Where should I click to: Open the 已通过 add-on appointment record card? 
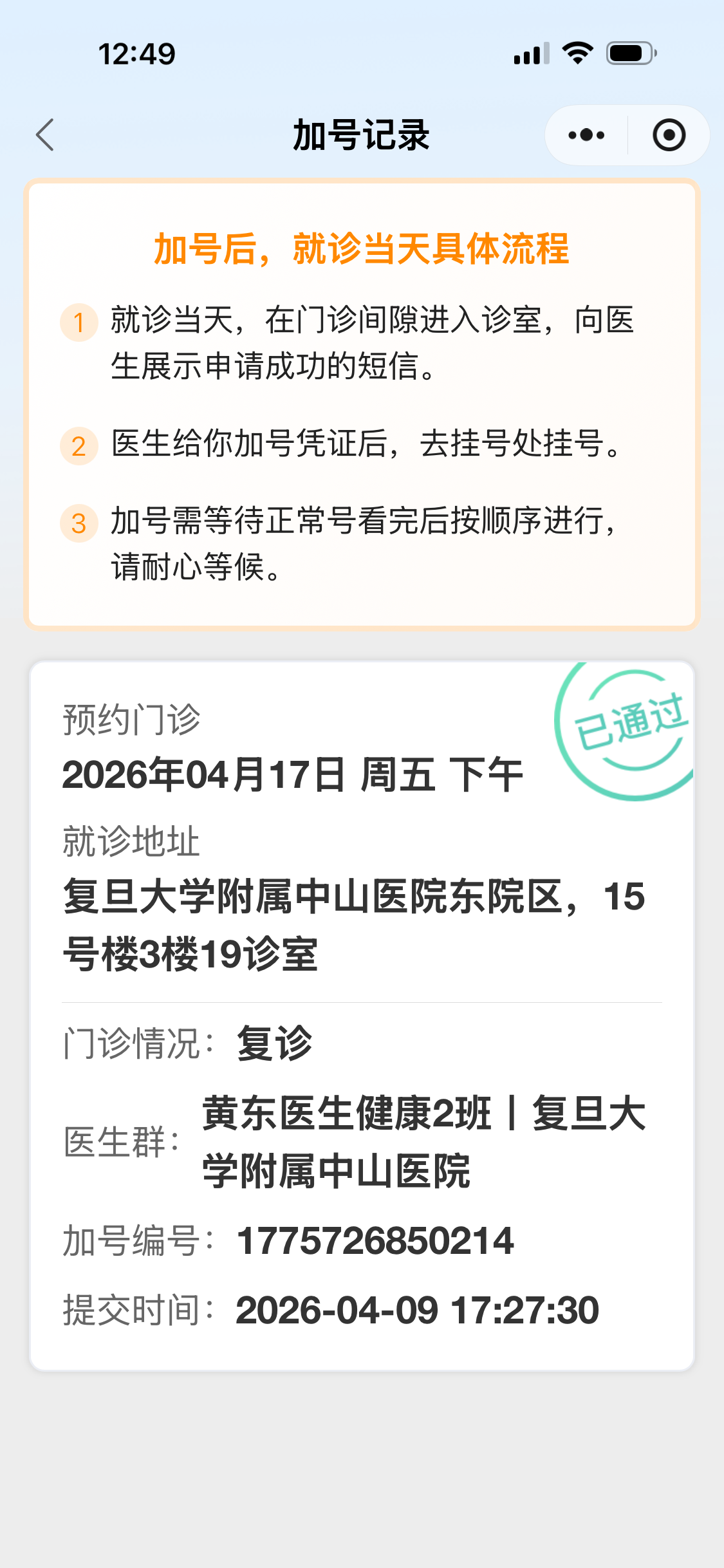point(362,1016)
